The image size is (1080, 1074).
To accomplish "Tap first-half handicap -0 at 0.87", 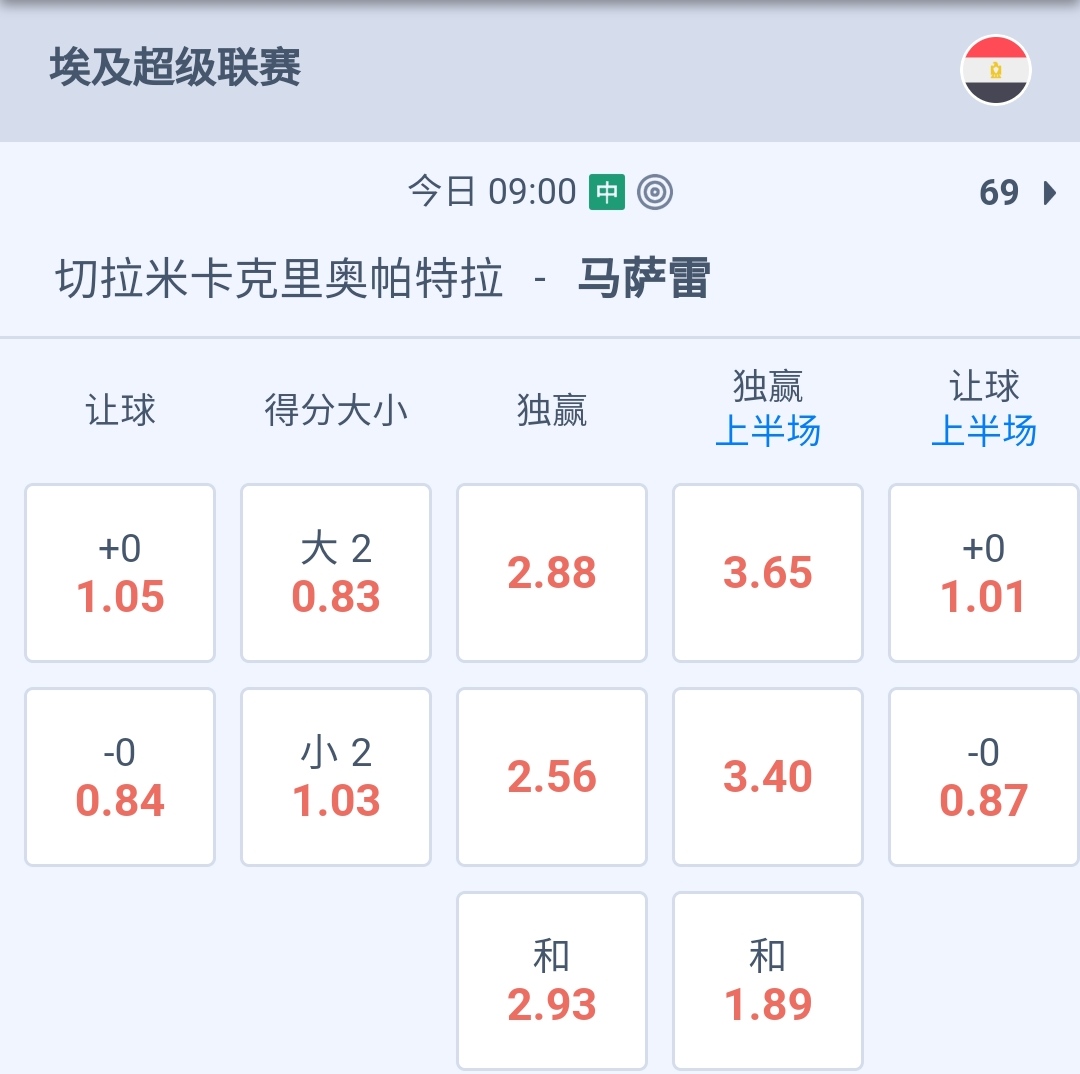I will (984, 777).
